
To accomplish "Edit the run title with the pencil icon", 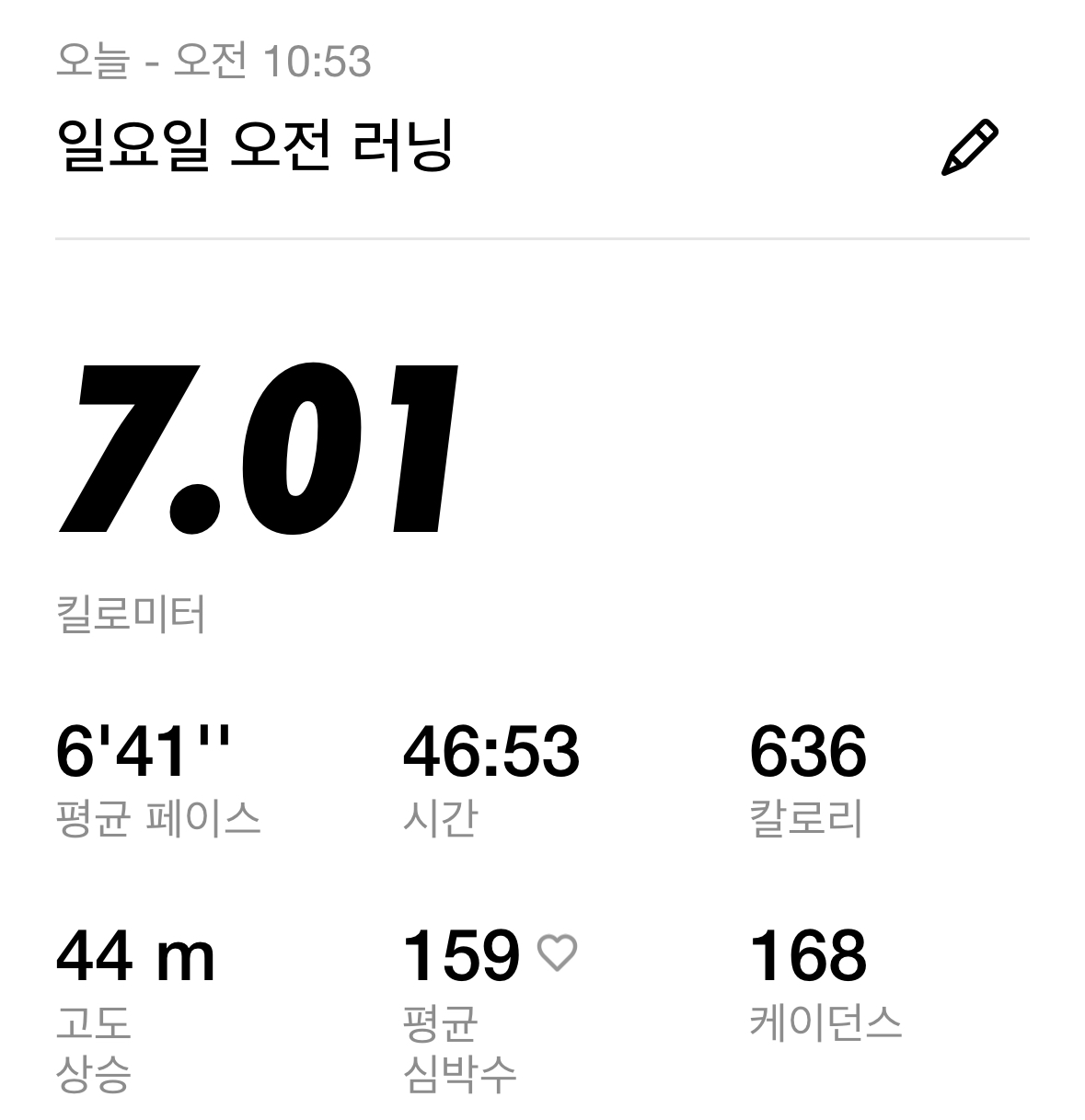I will (x=969, y=147).
